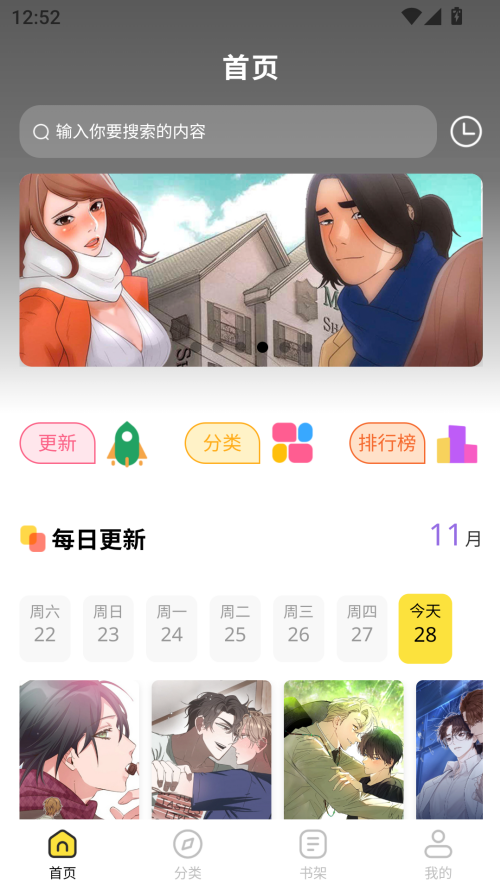500x889 pixels.
Task: Tap the search box 输入你要搜索的内容
Action: coord(228,132)
